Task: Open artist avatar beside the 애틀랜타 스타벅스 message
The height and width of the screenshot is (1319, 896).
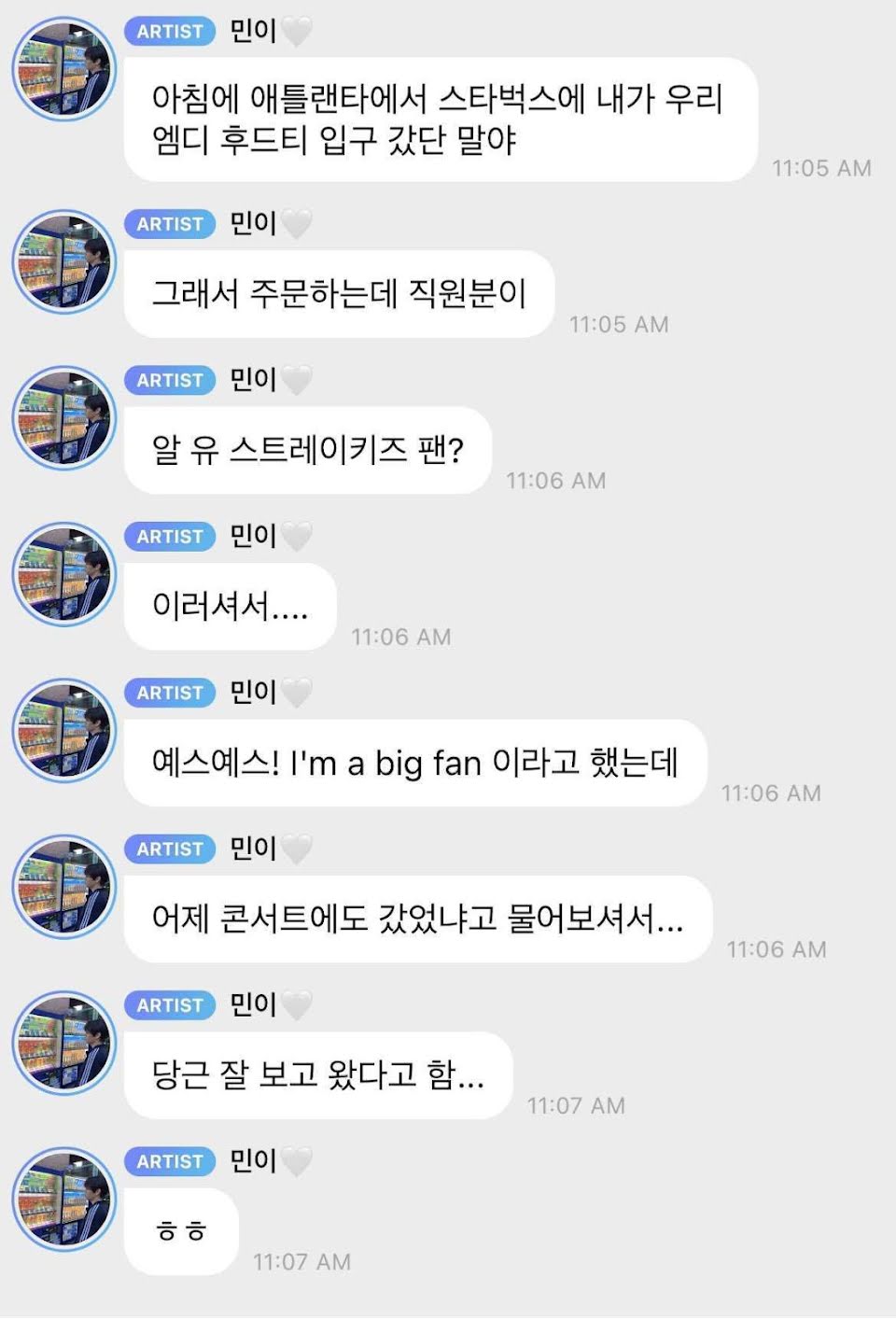Action: (x=63, y=69)
